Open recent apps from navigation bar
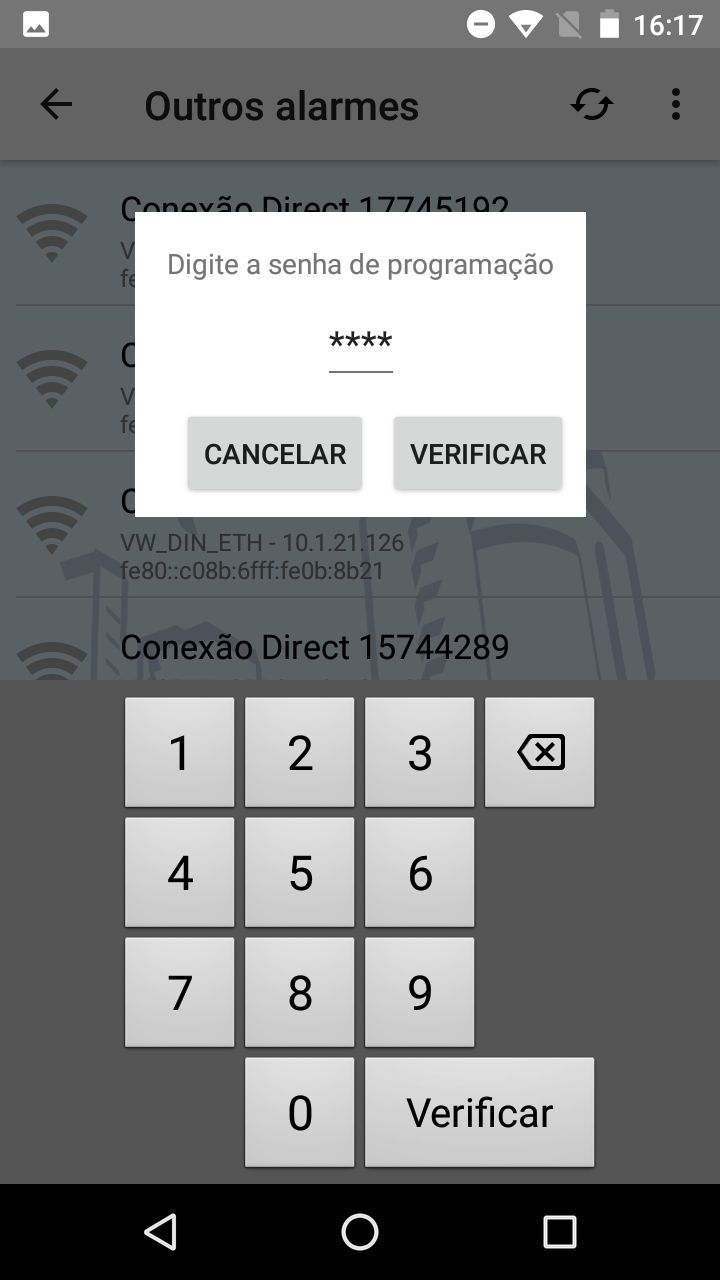Screen dimensions: 720x1280 [560, 1232]
